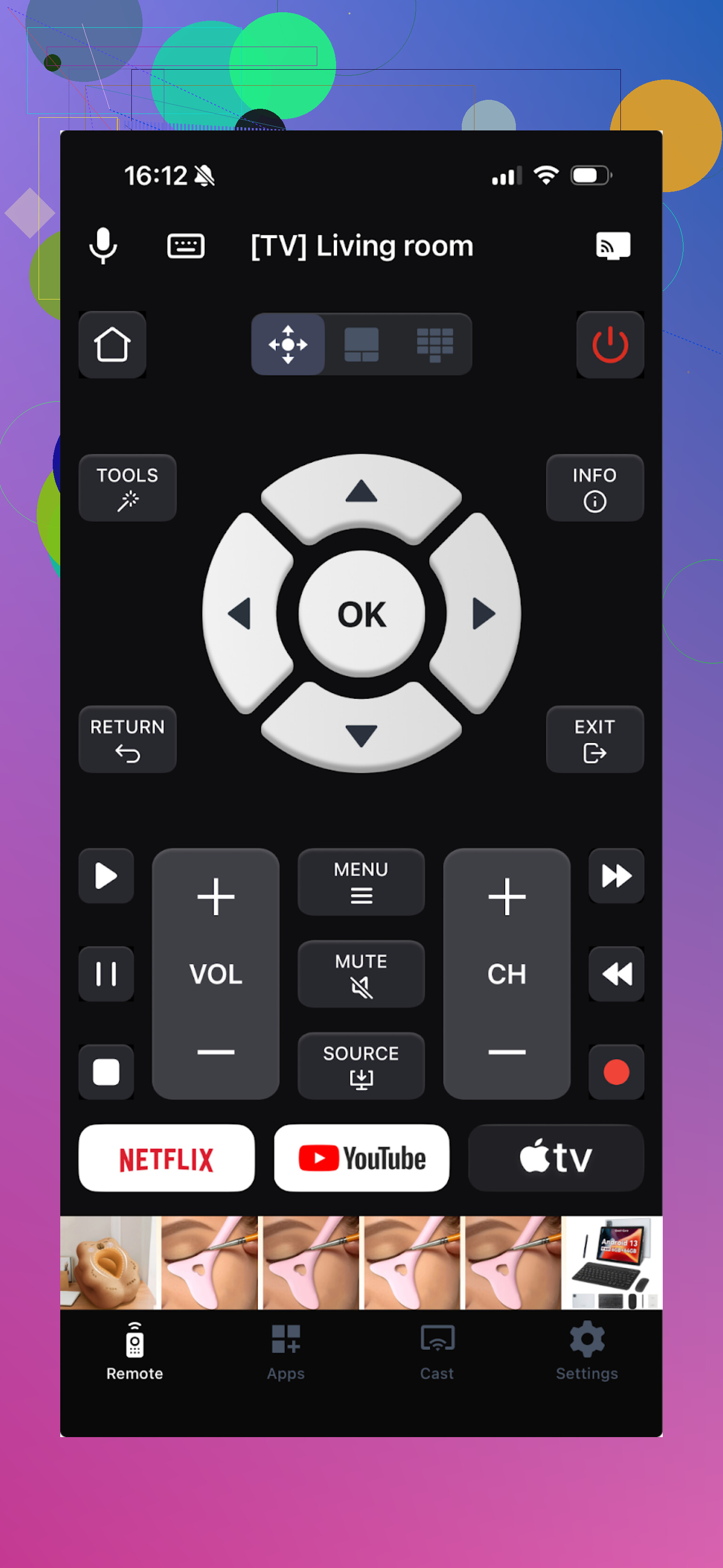The width and height of the screenshot is (723, 1568).
Task: Mute the TV
Action: tap(361, 973)
